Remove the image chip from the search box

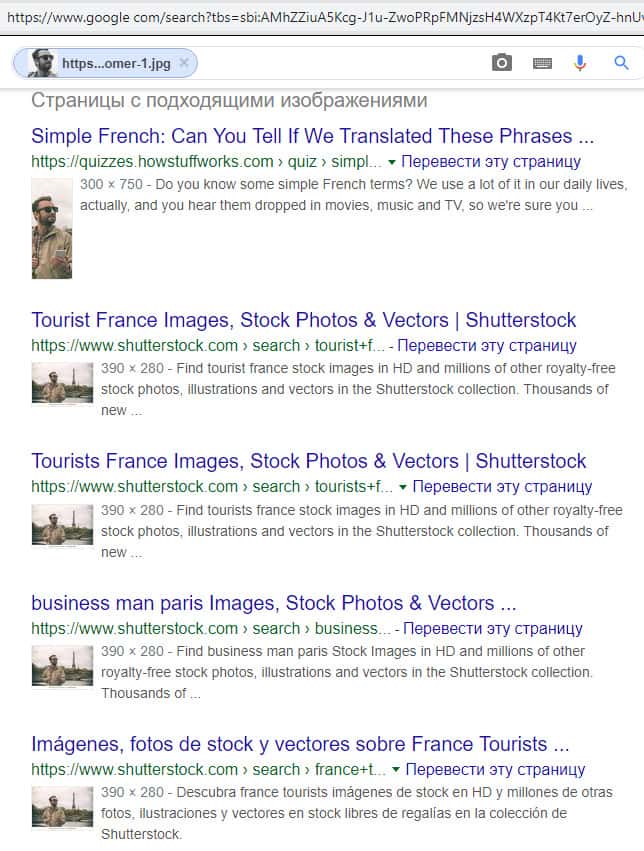tap(184, 63)
